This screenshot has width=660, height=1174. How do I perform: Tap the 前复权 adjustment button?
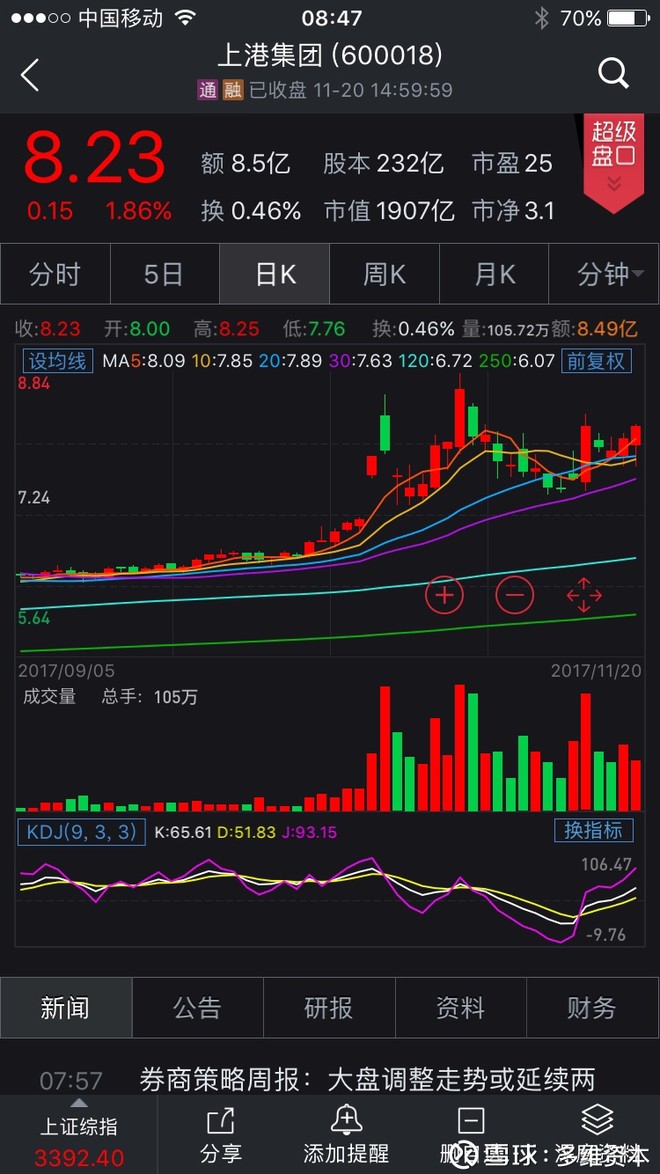coord(597,361)
